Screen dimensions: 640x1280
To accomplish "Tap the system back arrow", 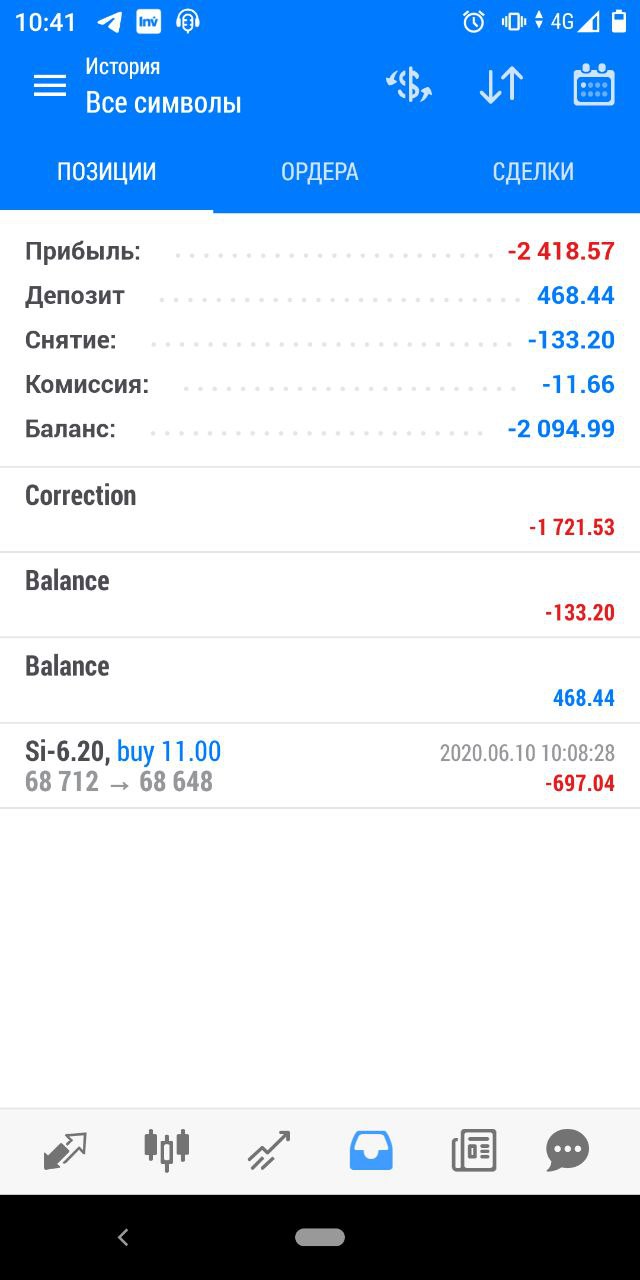I will coord(123,1238).
